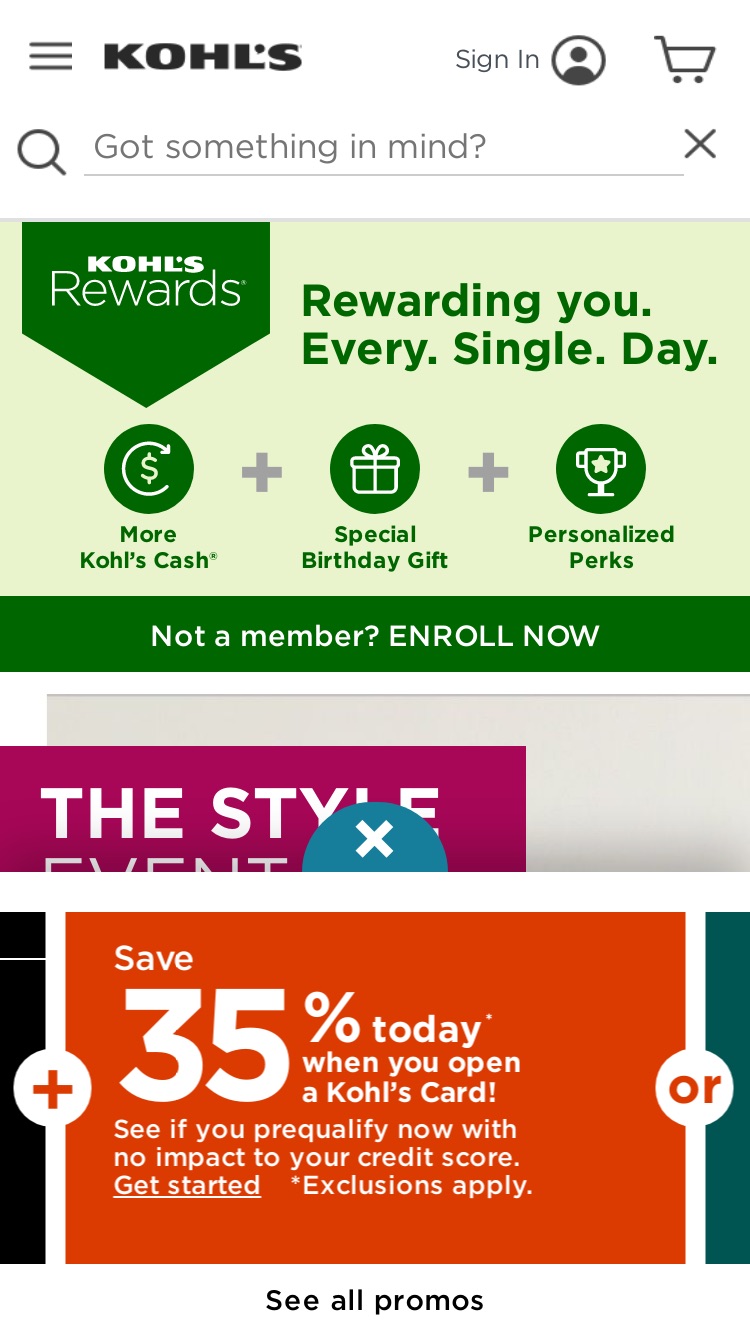The height and width of the screenshot is (1334, 750).
Task: Clear the search field with X
Action: [x=700, y=144]
